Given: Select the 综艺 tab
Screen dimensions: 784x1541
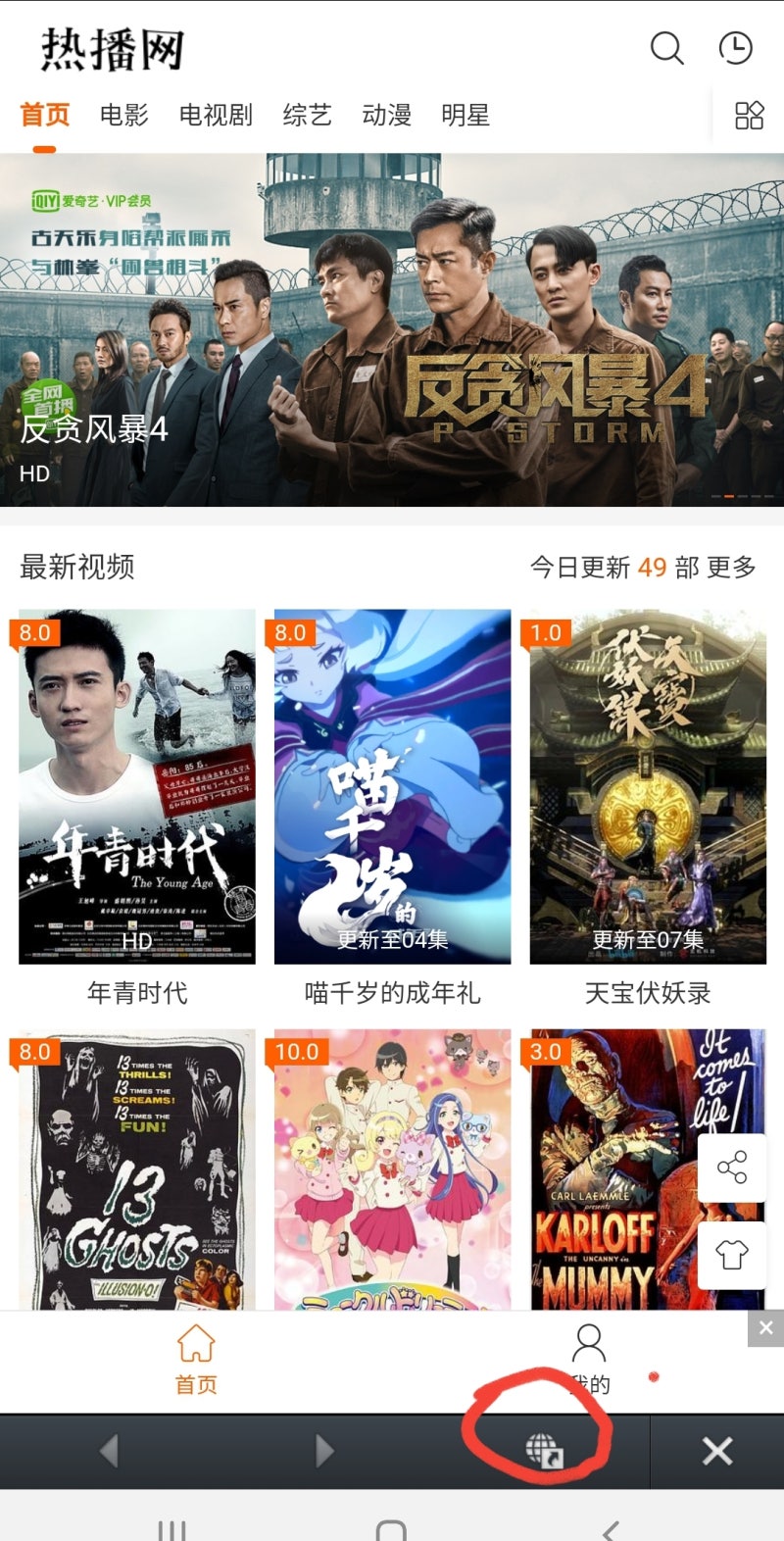Looking at the screenshot, I should tap(307, 116).
